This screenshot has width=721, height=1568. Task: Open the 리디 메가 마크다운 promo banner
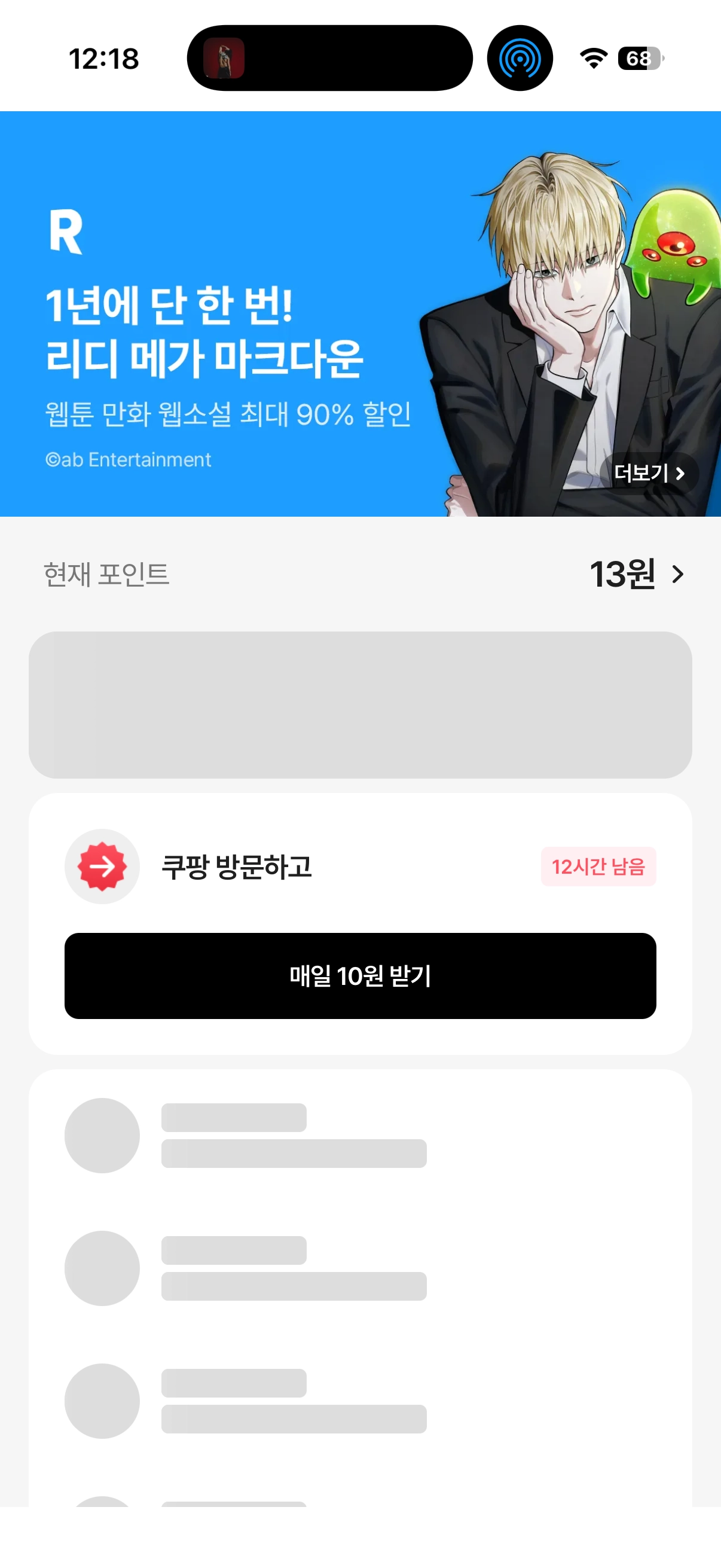click(243, 329)
